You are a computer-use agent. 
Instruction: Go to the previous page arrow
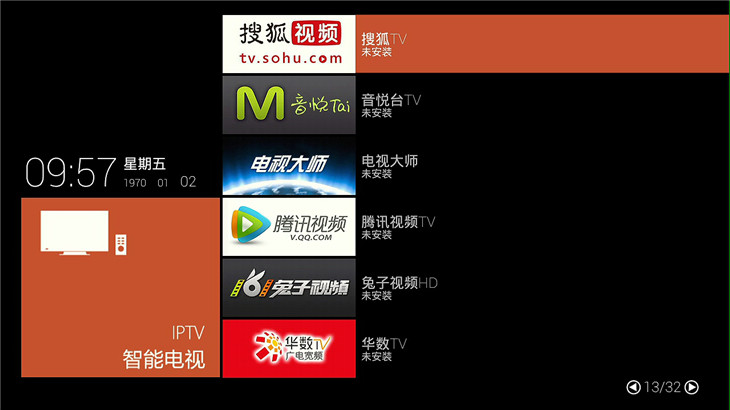(x=633, y=388)
